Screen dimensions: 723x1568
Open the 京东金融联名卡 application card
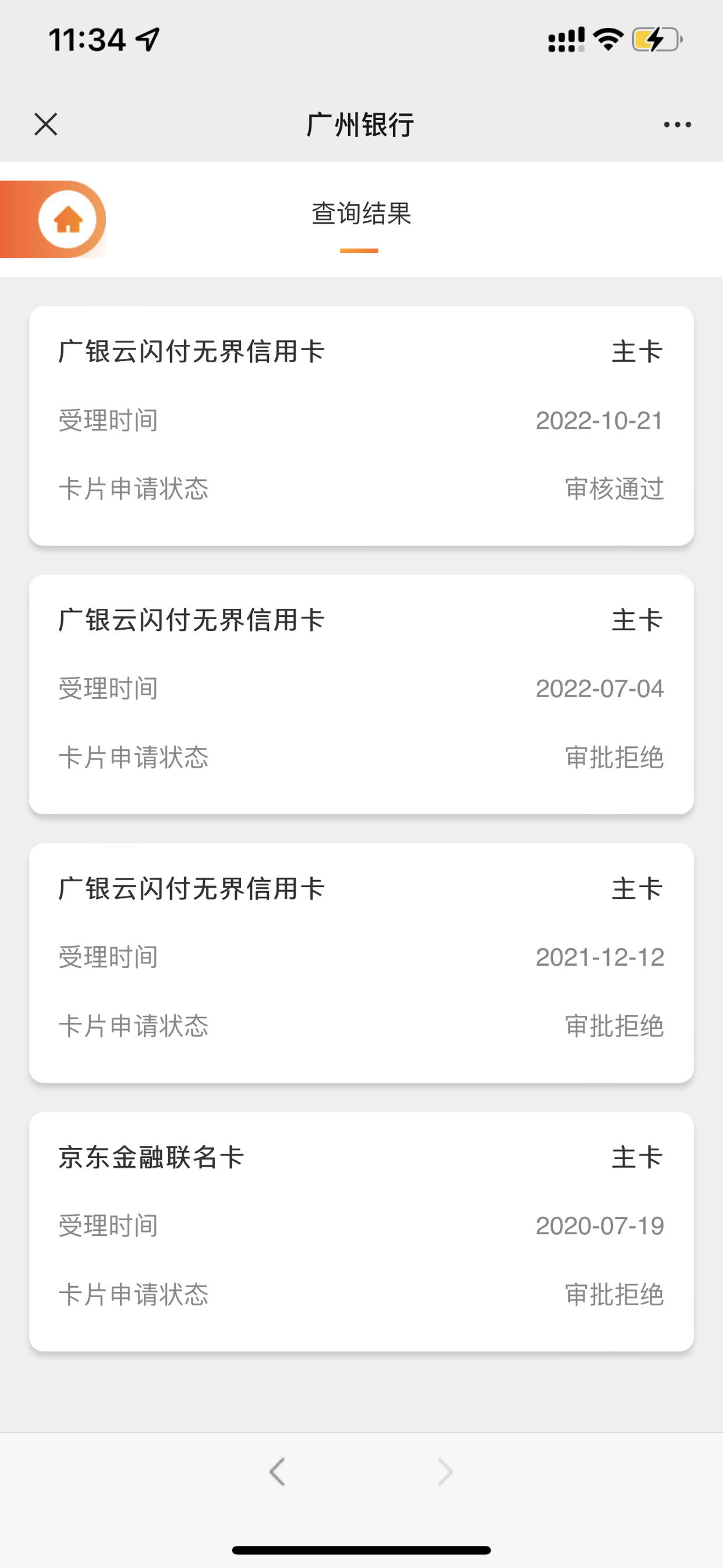tap(361, 1231)
